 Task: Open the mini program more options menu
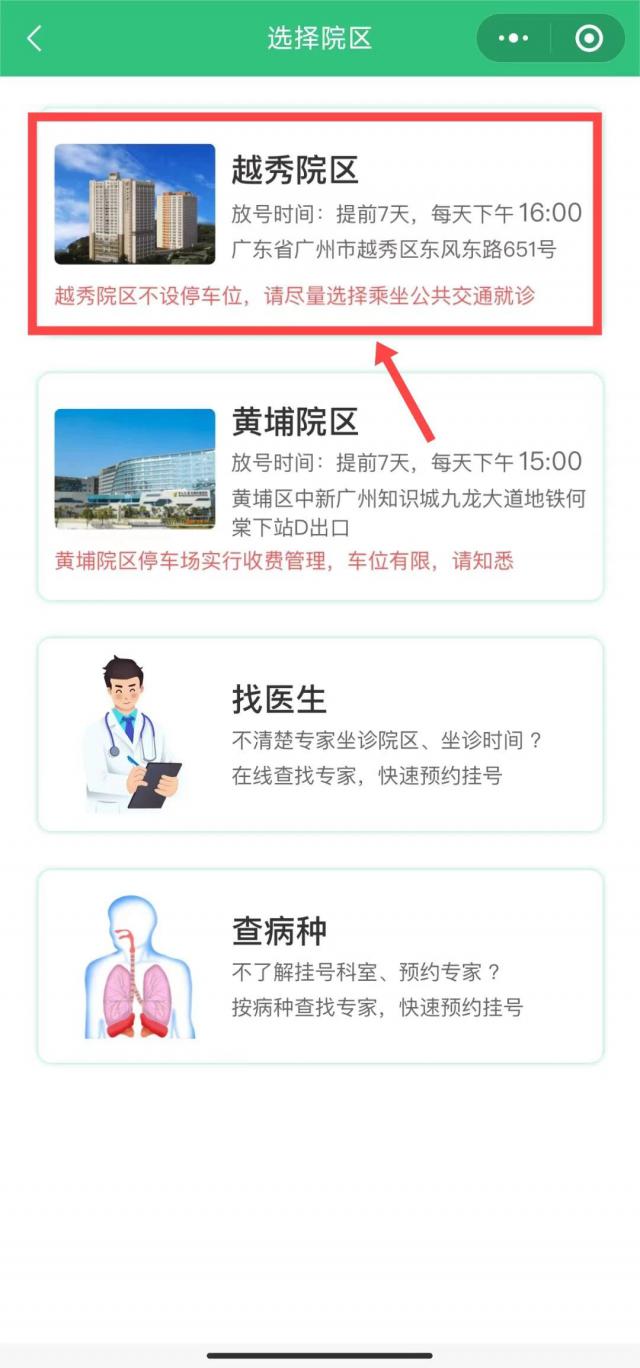tap(513, 39)
